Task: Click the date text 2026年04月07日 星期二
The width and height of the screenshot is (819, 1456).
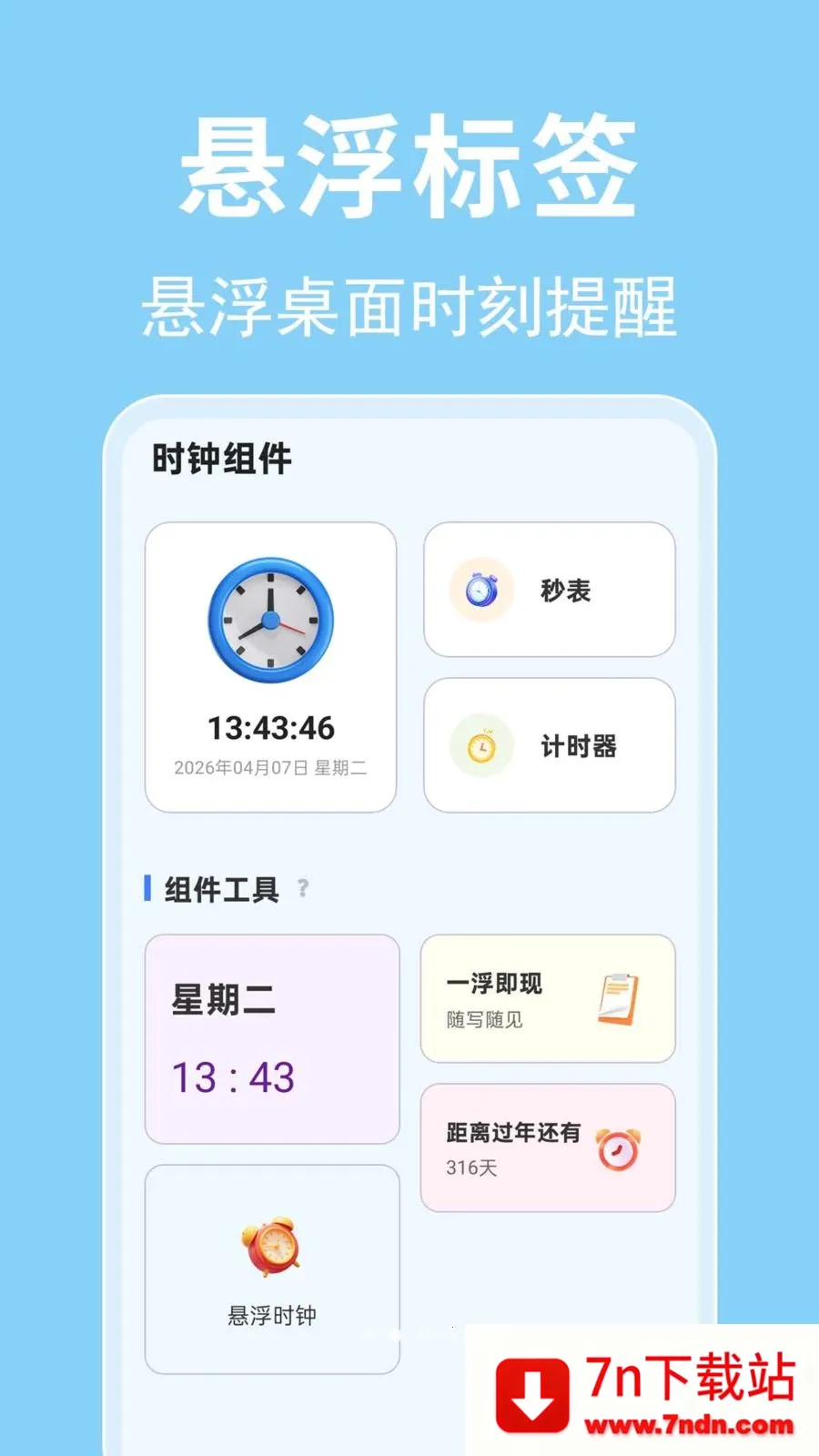Action: click(269, 767)
